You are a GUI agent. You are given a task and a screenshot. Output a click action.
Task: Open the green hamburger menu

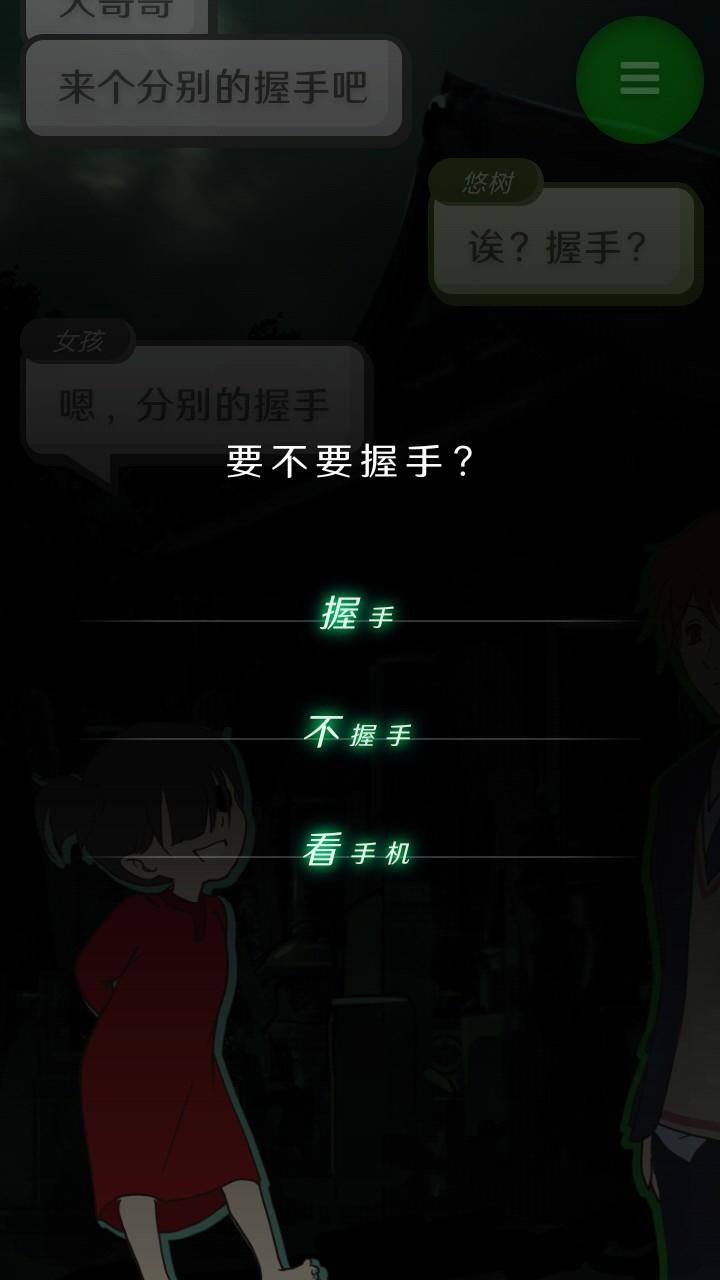639,79
